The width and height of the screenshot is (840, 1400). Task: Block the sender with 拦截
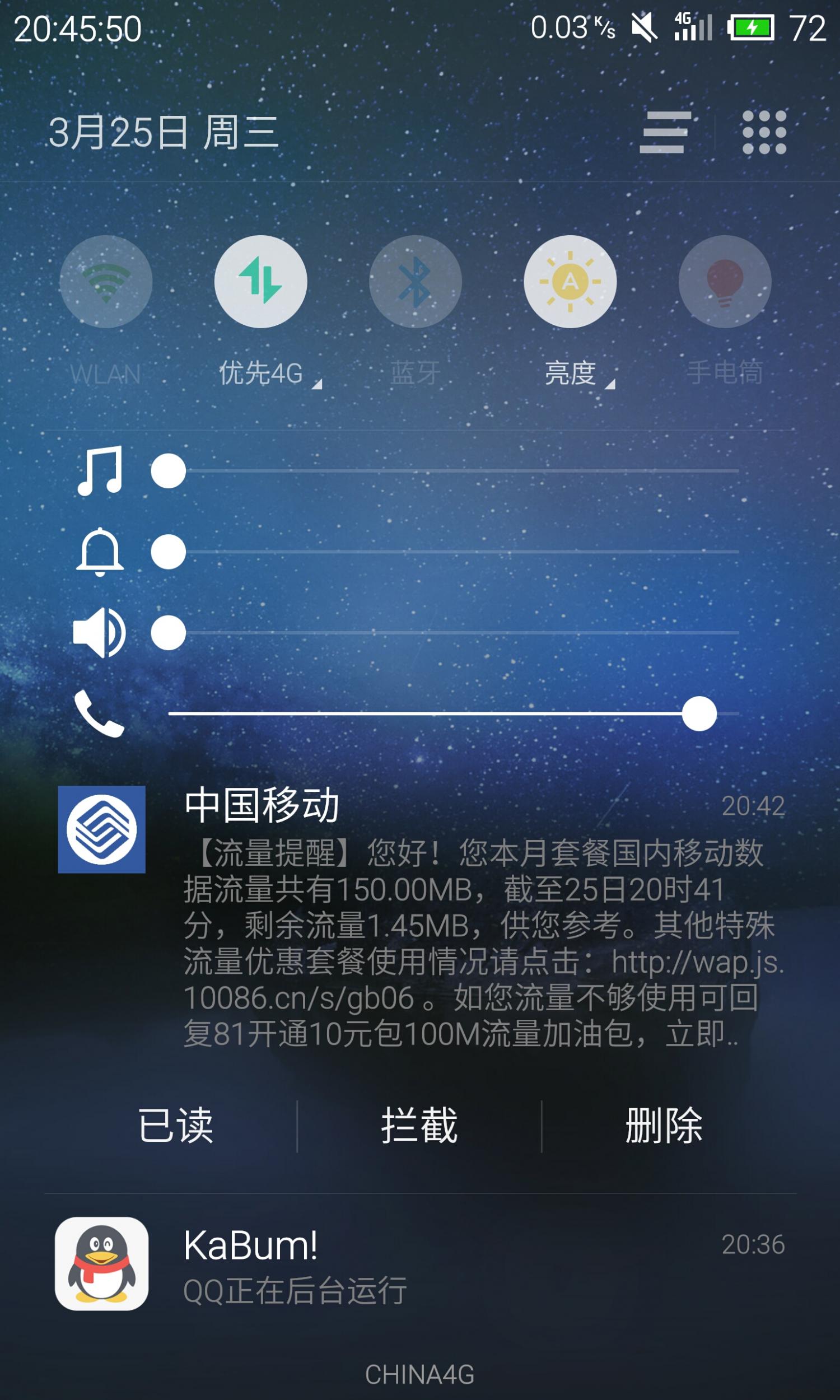pyautogui.click(x=419, y=1126)
